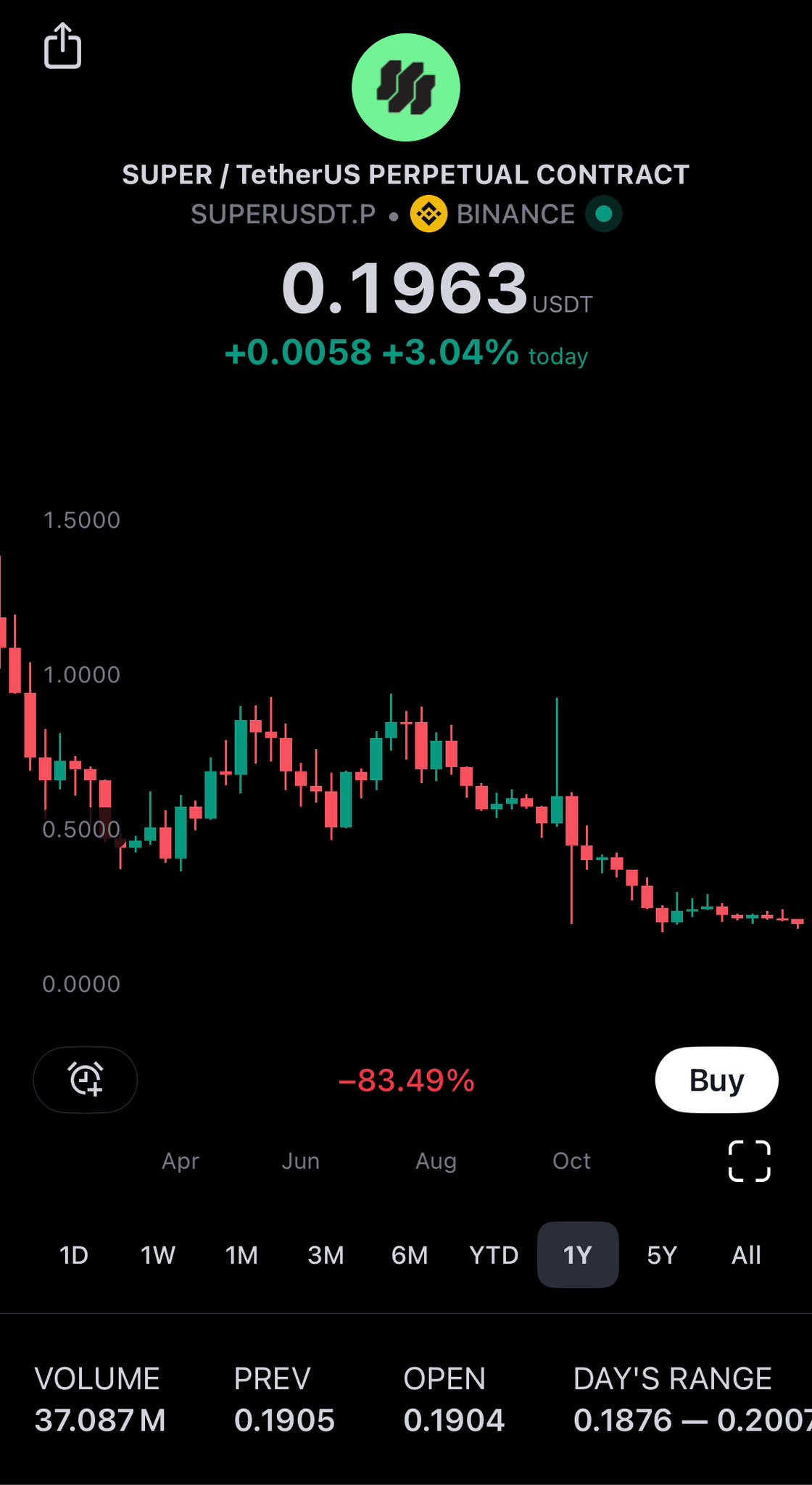Screen dimensions: 812x1485
Task: Select the 1W time range
Action: click(x=158, y=1255)
